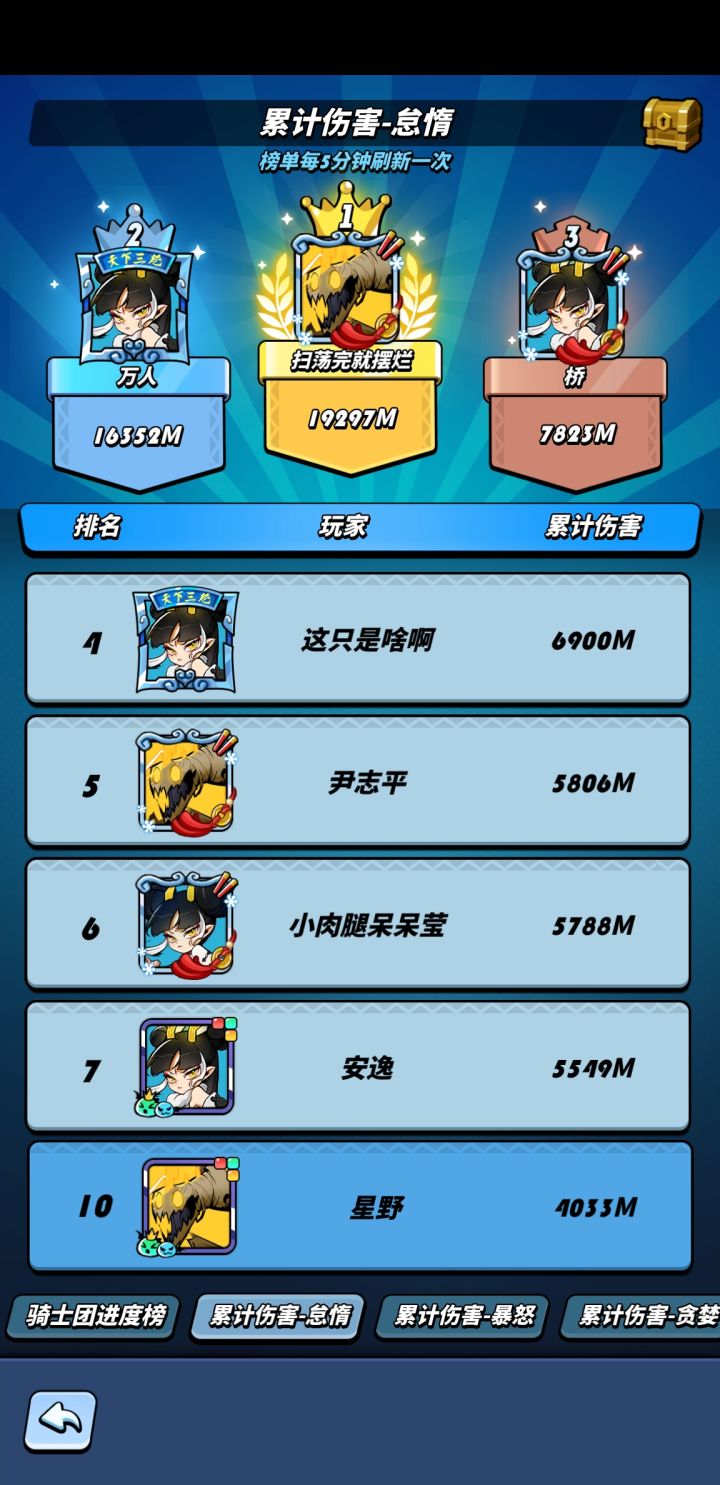
Task: Switch to the 累计伤害-暴怒 tab
Action: 463,1316
